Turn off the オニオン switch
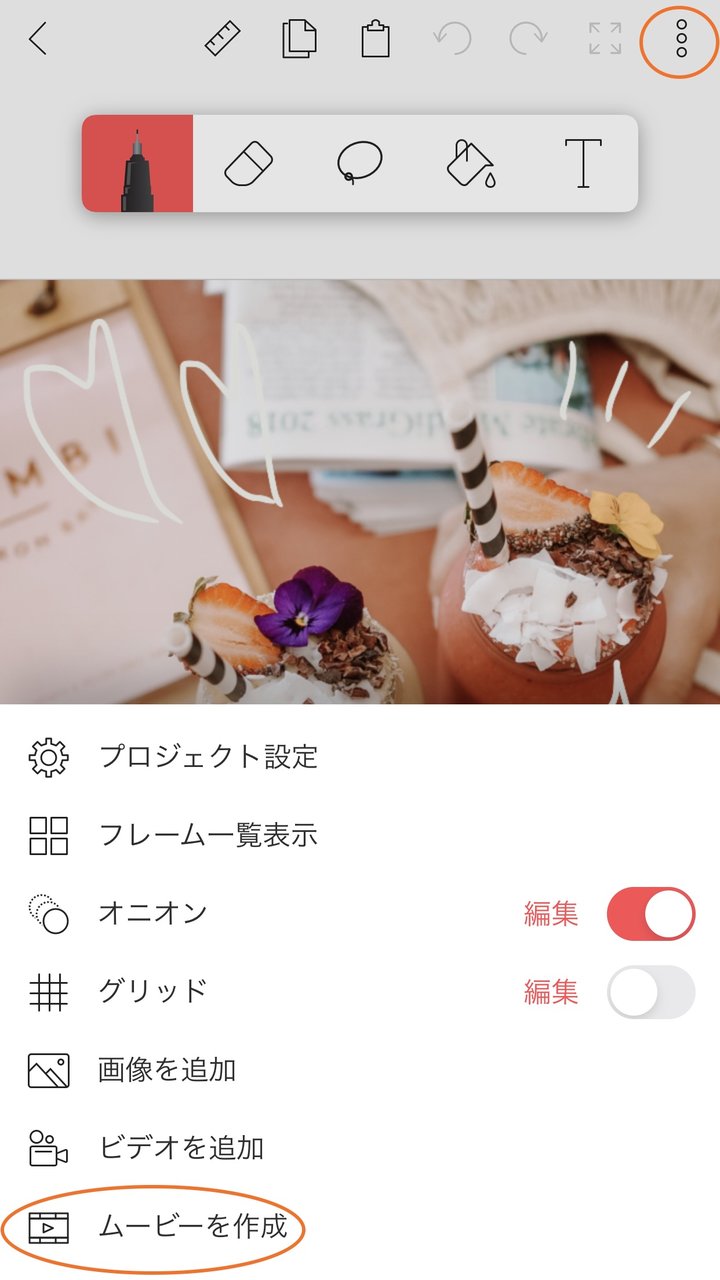Image resolution: width=720 pixels, height=1280 pixels. (651, 913)
